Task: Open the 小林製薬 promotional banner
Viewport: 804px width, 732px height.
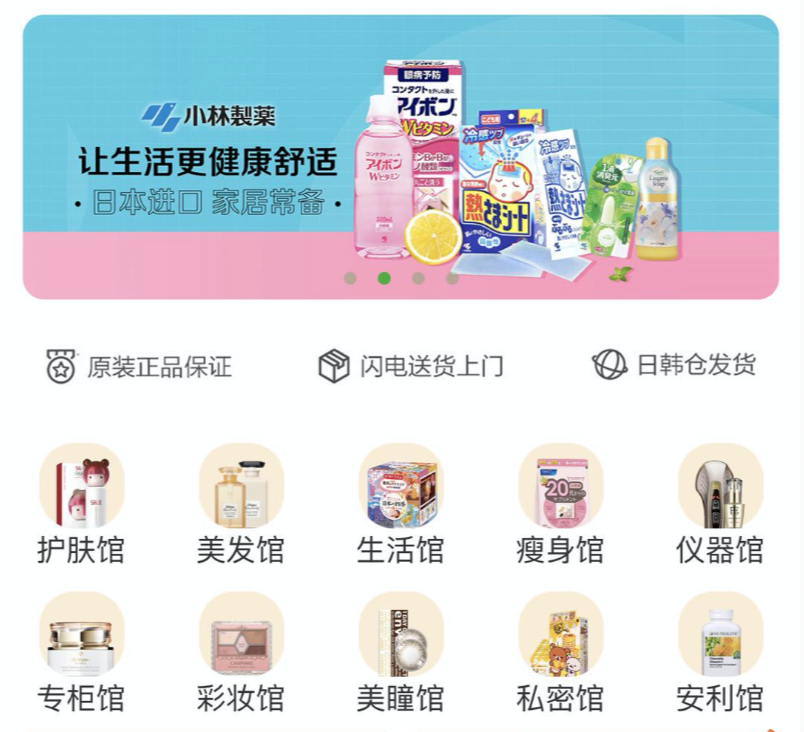Action: (400, 157)
